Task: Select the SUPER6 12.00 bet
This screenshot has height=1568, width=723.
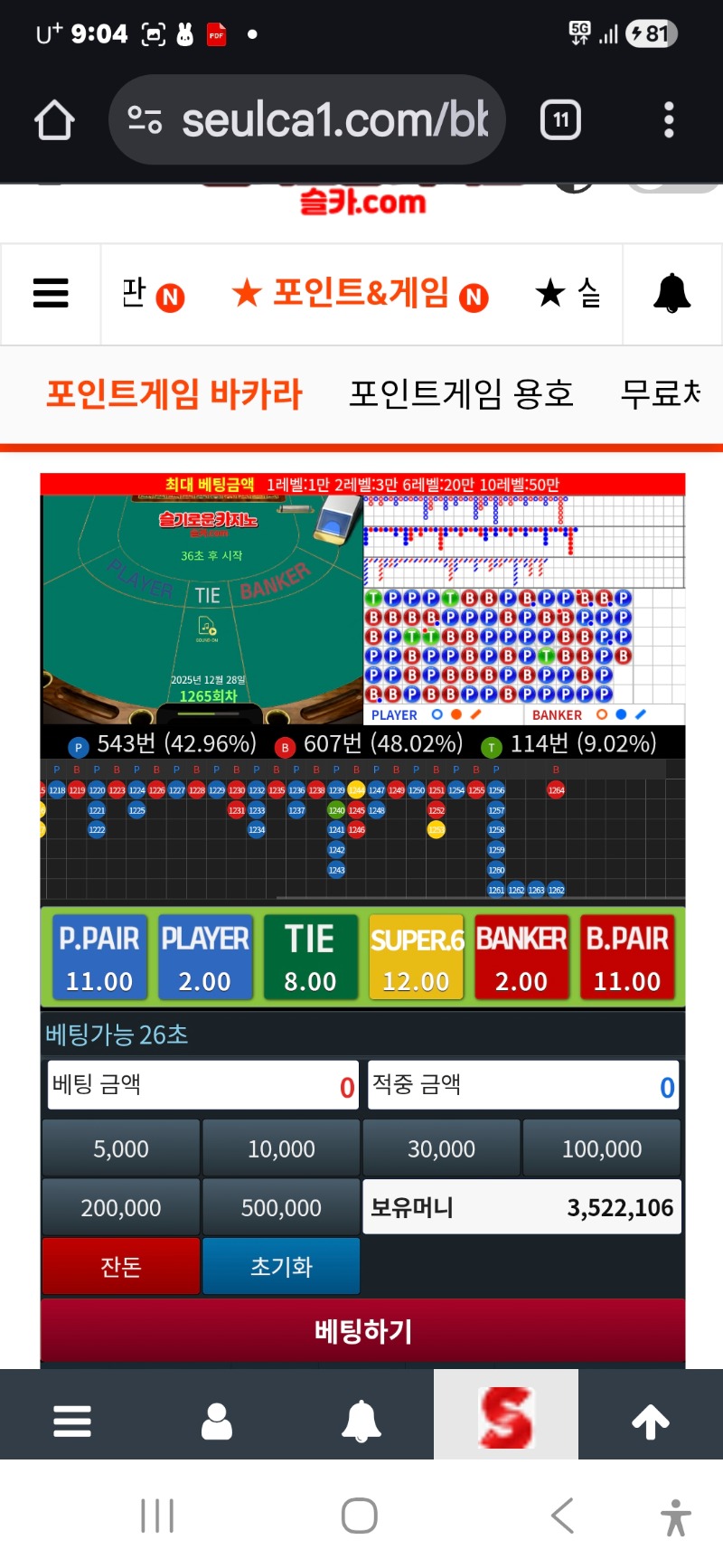Action: pyautogui.click(x=416, y=958)
